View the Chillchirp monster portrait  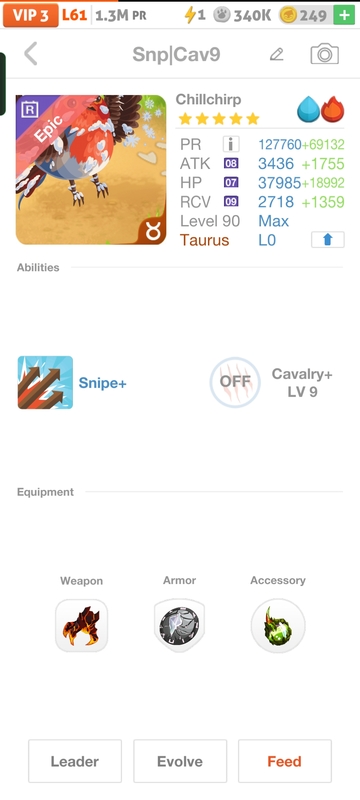coord(91,170)
